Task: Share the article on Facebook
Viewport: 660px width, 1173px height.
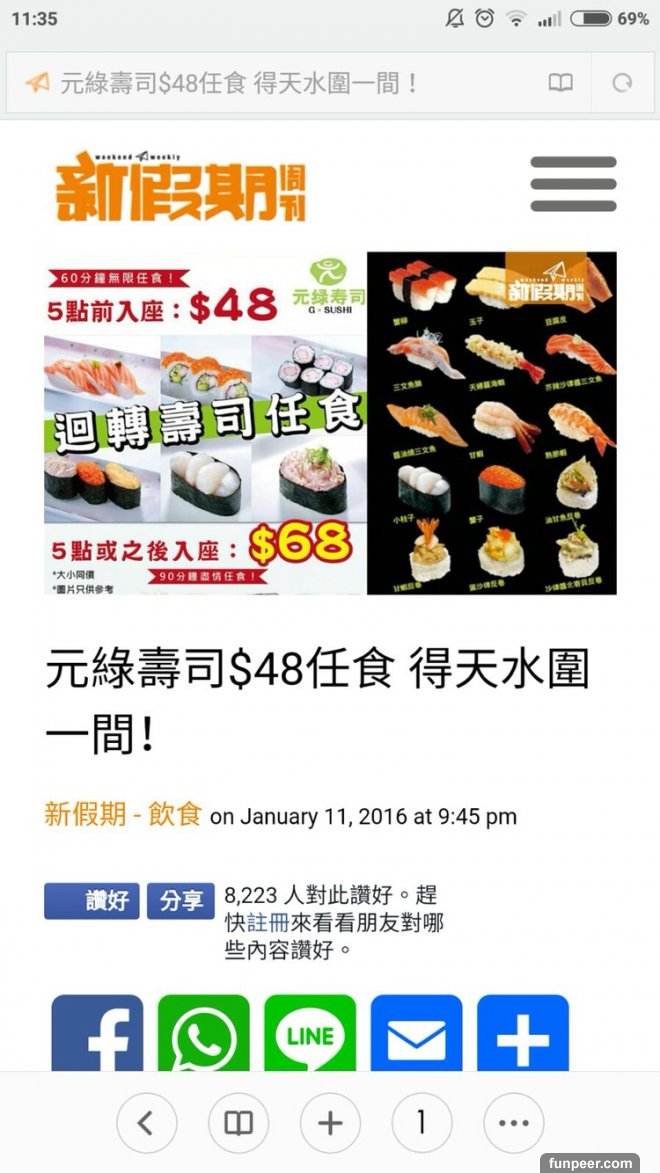Action: (97, 1035)
